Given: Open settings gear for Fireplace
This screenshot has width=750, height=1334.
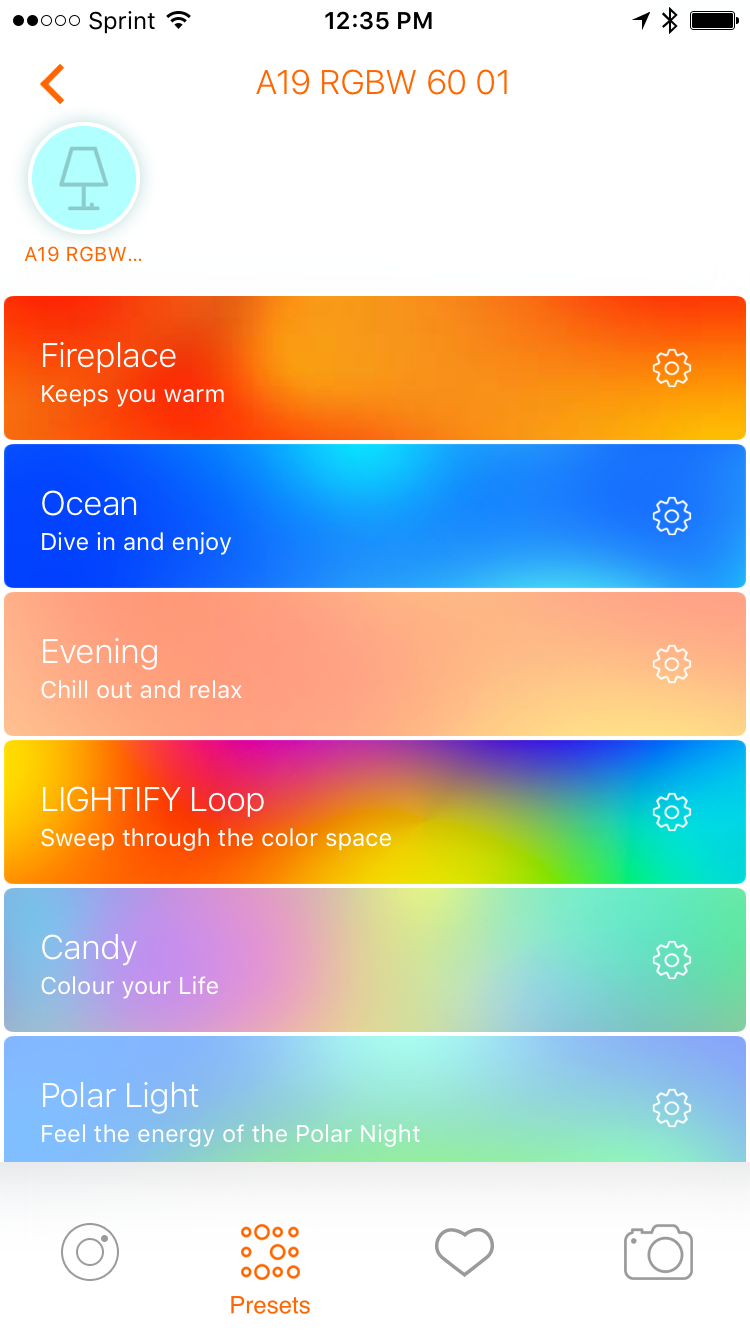Looking at the screenshot, I should tap(672, 368).
